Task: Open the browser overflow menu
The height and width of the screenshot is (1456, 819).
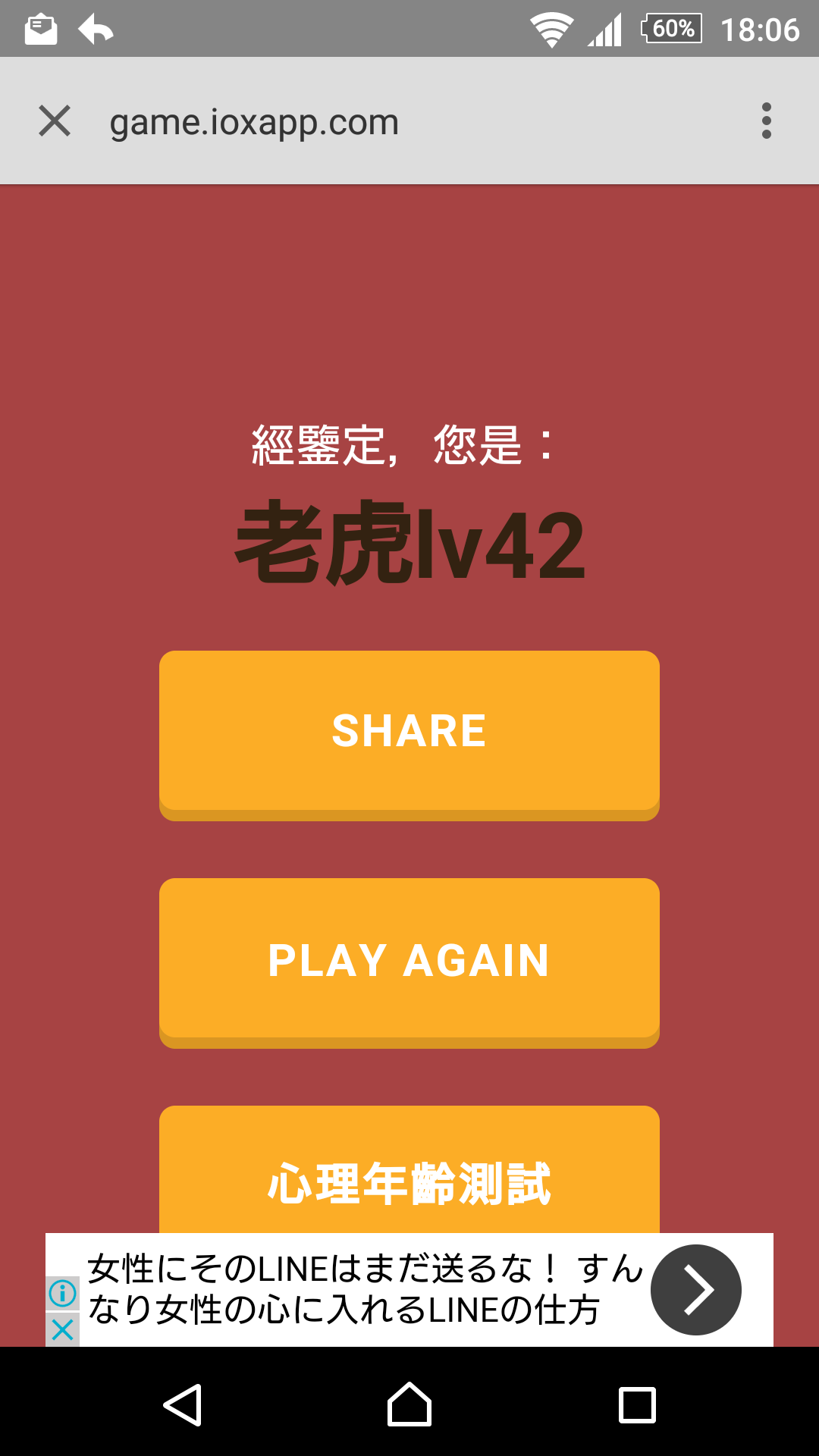Action: point(766,121)
